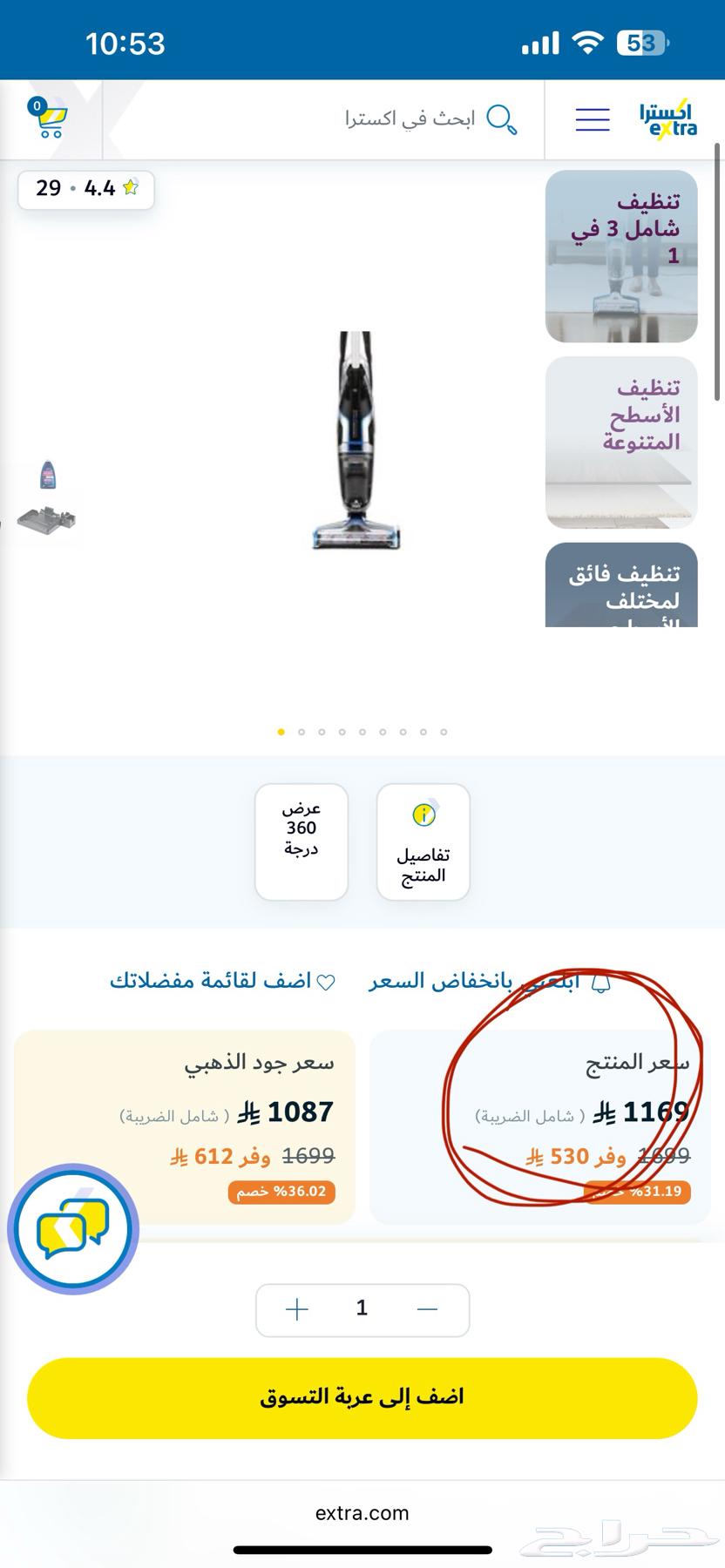This screenshot has width=725, height=1568.
Task: Tap the search field ابحث في اكسترا
Action: pyautogui.click(x=410, y=119)
